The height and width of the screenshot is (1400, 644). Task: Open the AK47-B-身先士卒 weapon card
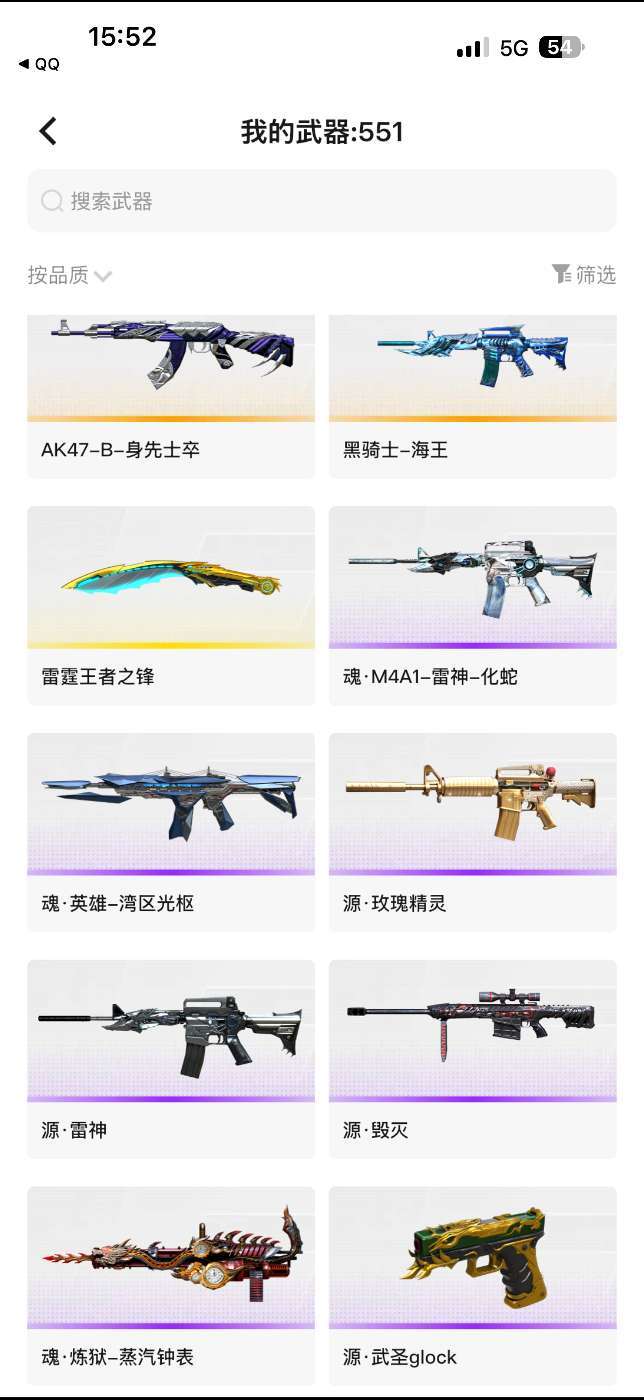pyautogui.click(x=171, y=397)
